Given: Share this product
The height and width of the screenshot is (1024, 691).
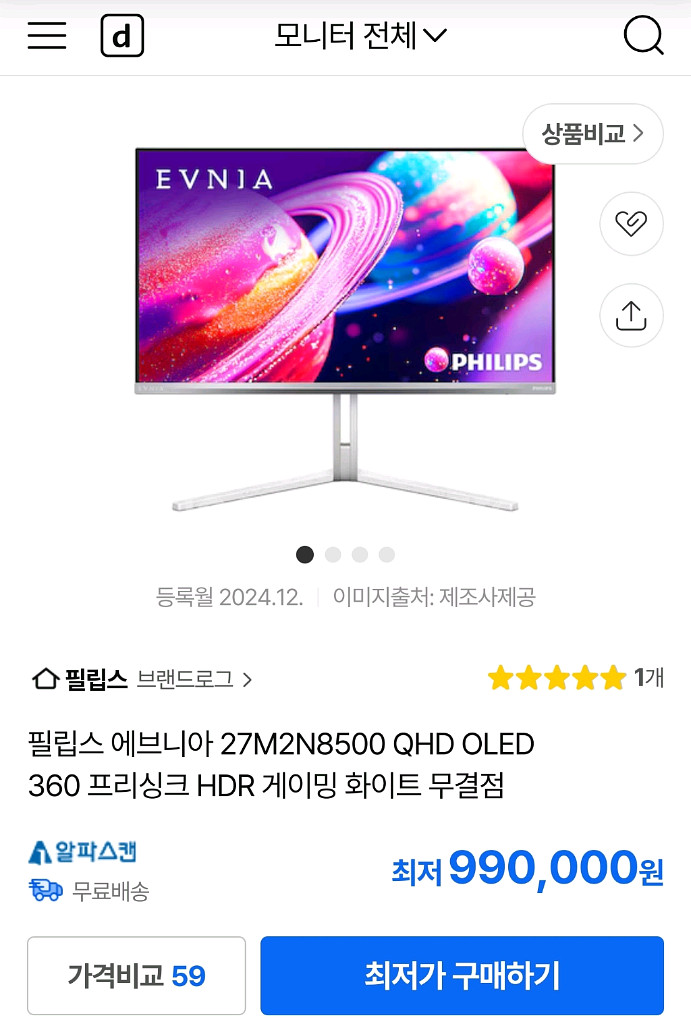Looking at the screenshot, I should [631, 316].
